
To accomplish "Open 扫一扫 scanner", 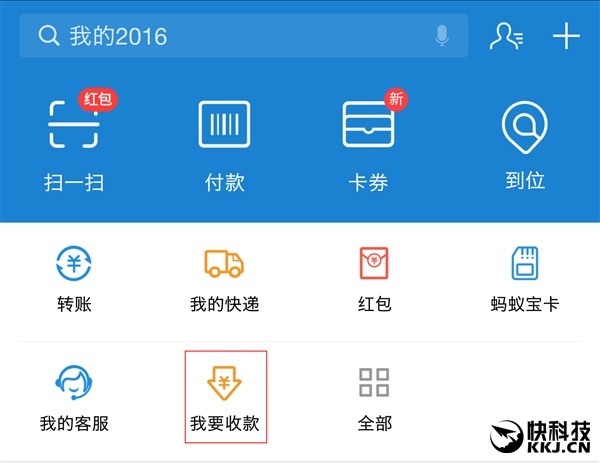I will [74, 140].
